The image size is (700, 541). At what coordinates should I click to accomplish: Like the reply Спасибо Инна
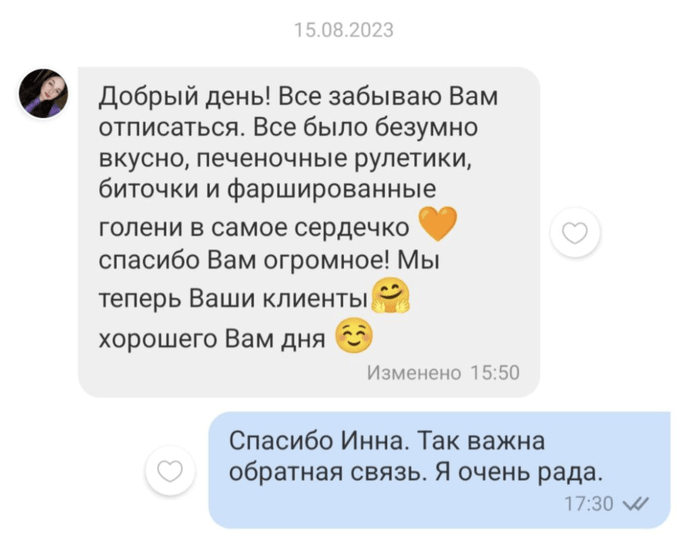[170, 470]
